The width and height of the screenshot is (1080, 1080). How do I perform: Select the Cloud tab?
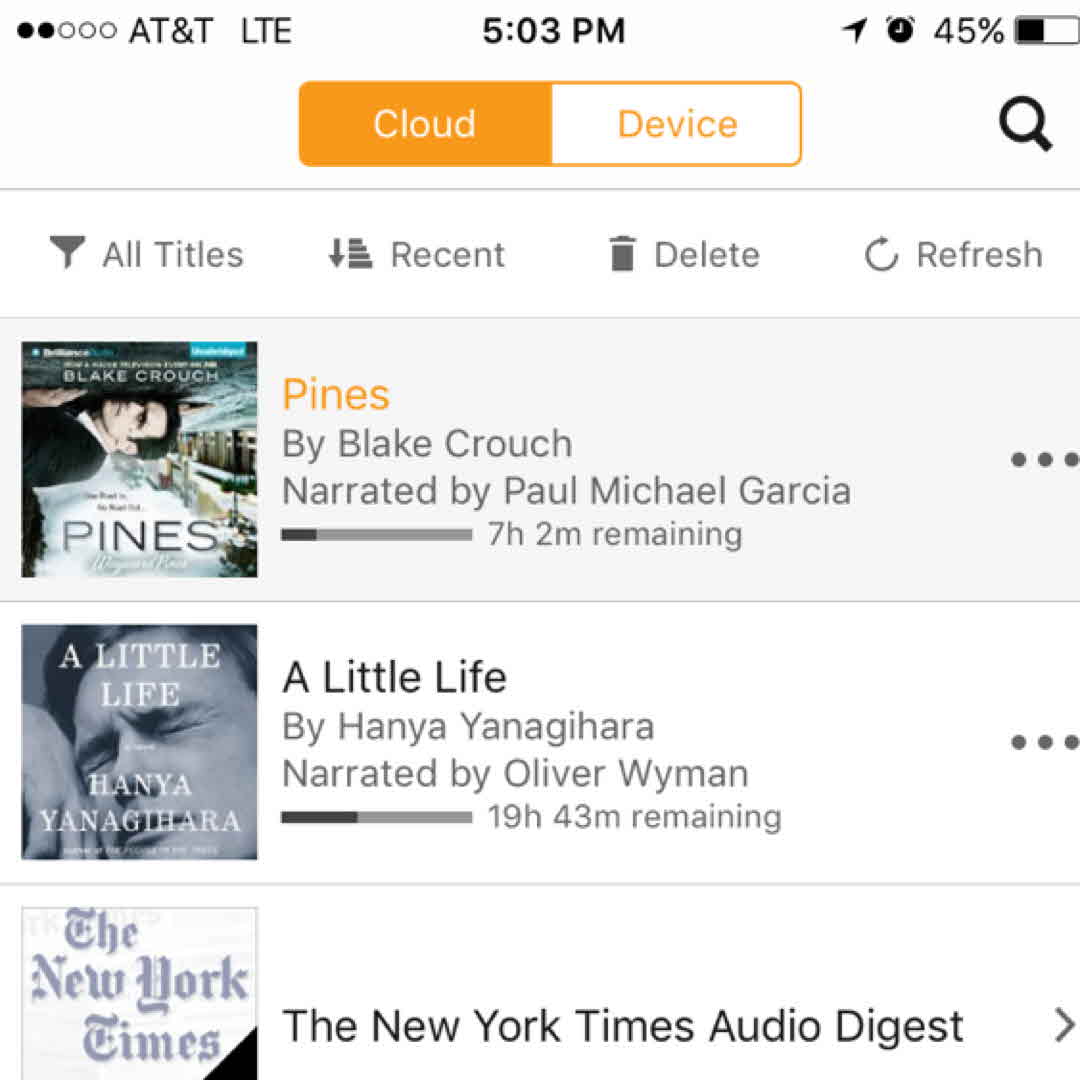point(425,124)
